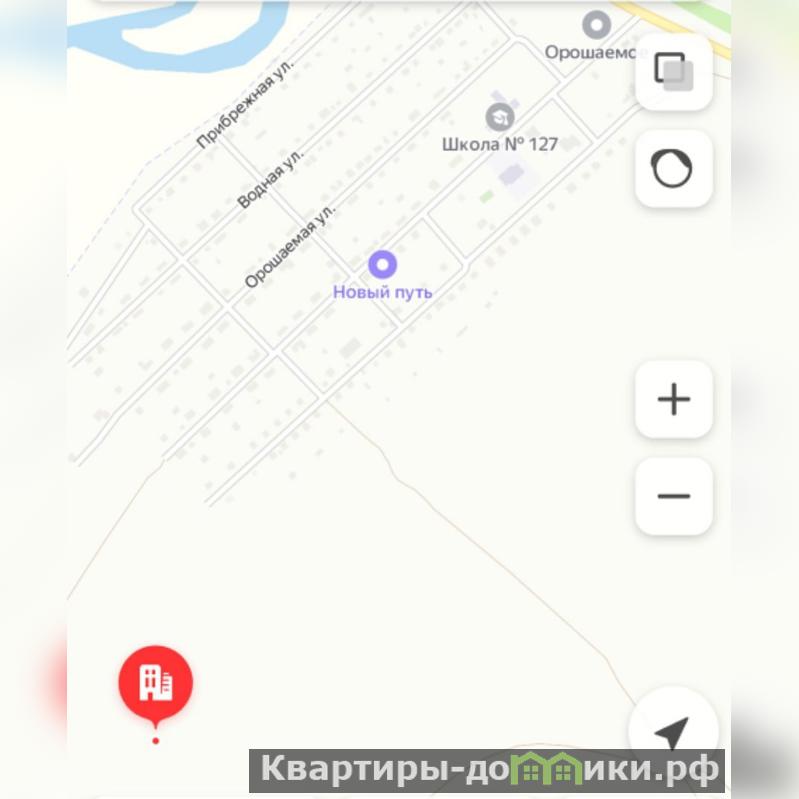
Task: Tap the red building pin
Action: click(x=155, y=685)
